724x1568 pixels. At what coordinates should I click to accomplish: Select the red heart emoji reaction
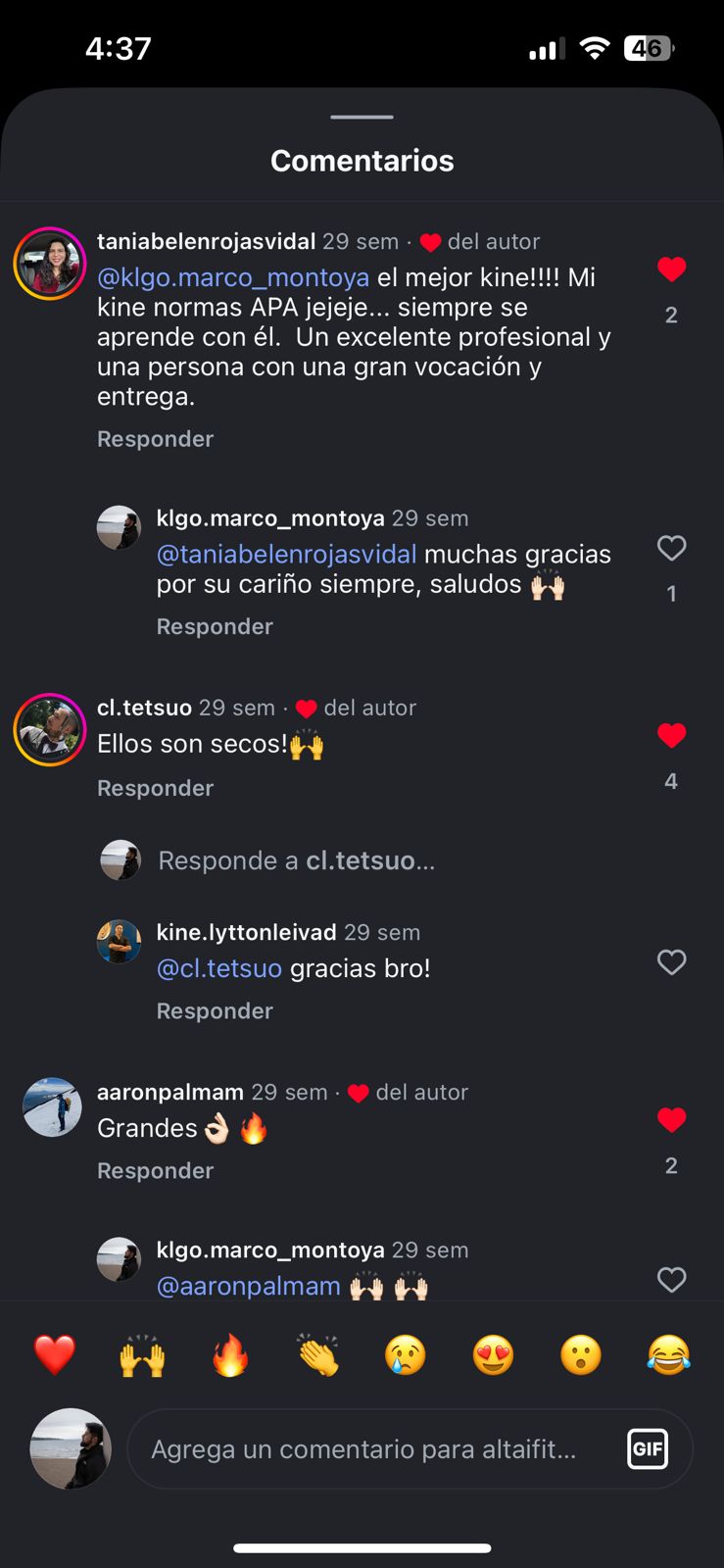(54, 1355)
